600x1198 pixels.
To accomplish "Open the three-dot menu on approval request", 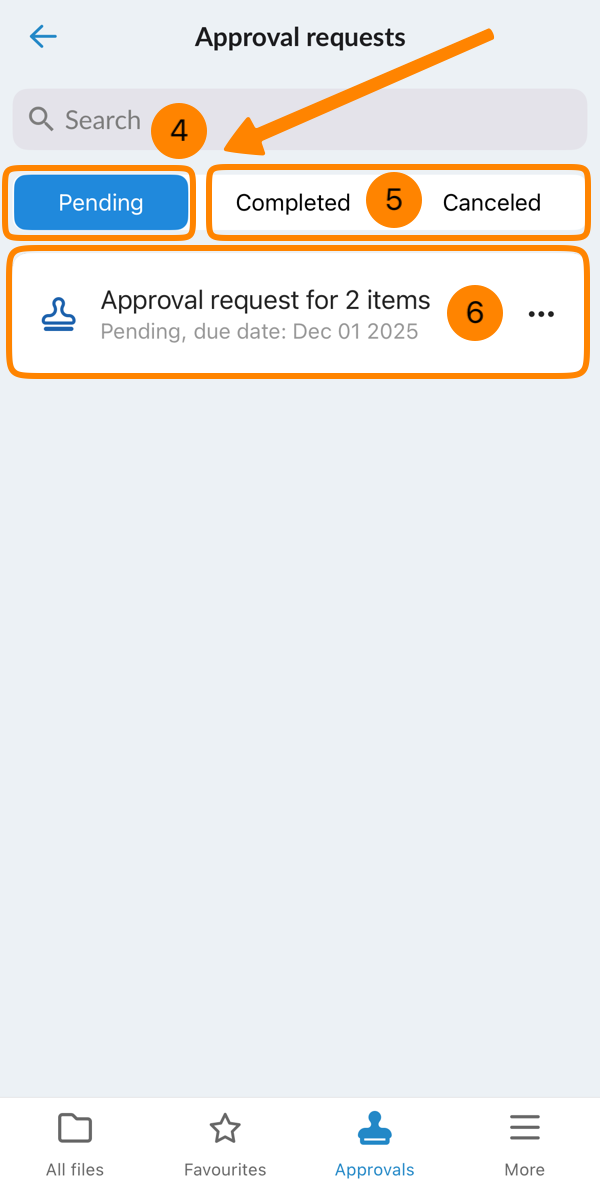I will 540,314.
